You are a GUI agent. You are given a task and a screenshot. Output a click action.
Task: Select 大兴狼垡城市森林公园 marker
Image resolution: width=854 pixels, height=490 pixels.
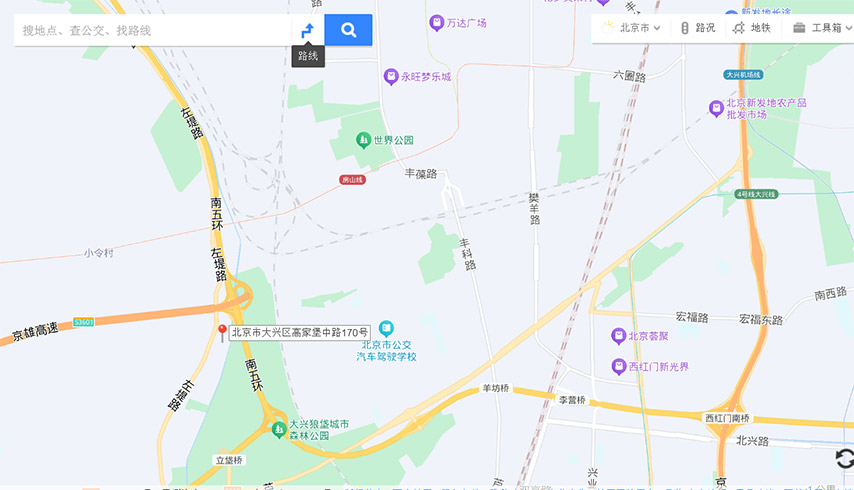279,430
